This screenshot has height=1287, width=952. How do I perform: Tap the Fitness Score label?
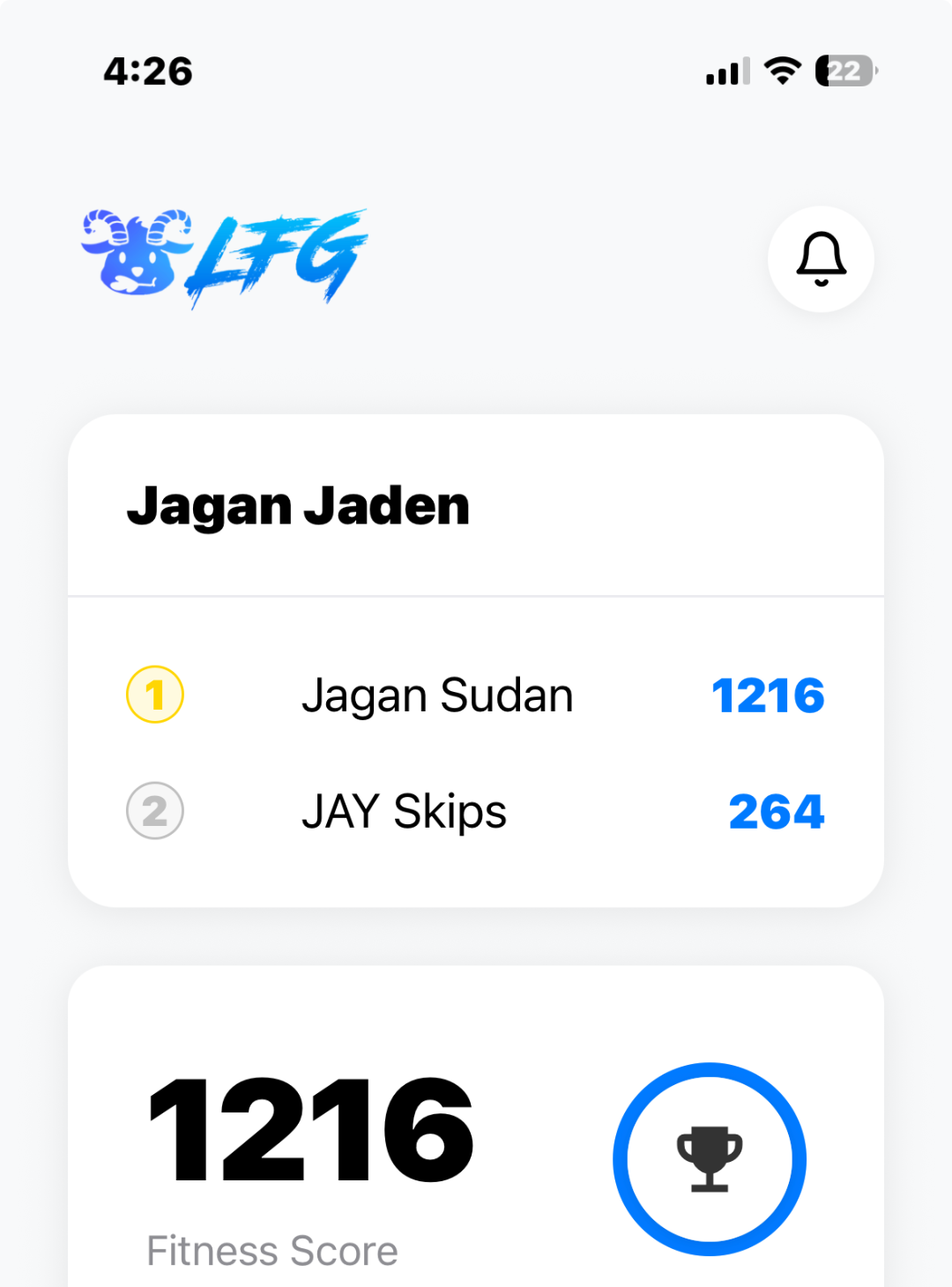pos(272,1250)
